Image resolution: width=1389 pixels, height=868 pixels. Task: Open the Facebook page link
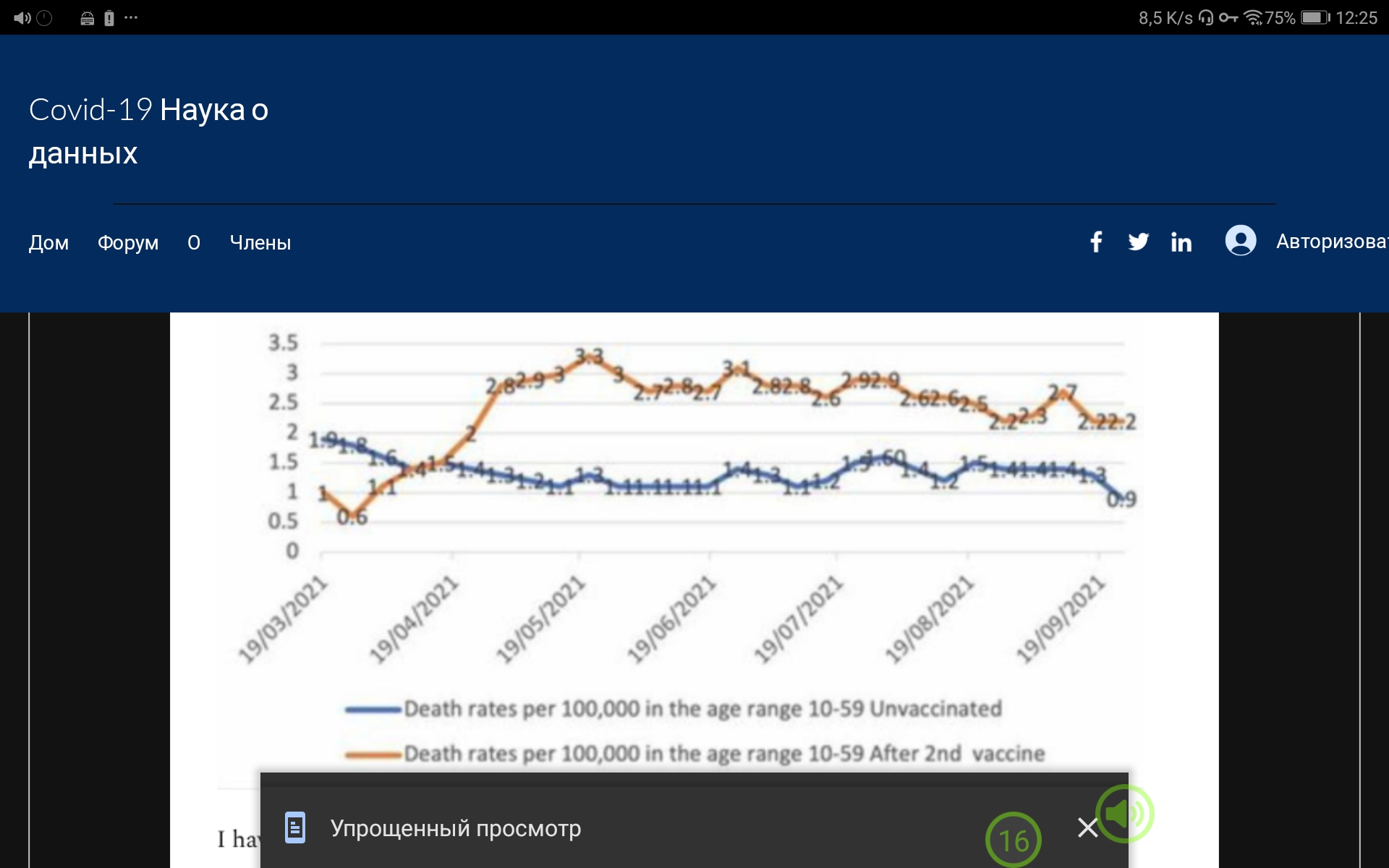1096,242
